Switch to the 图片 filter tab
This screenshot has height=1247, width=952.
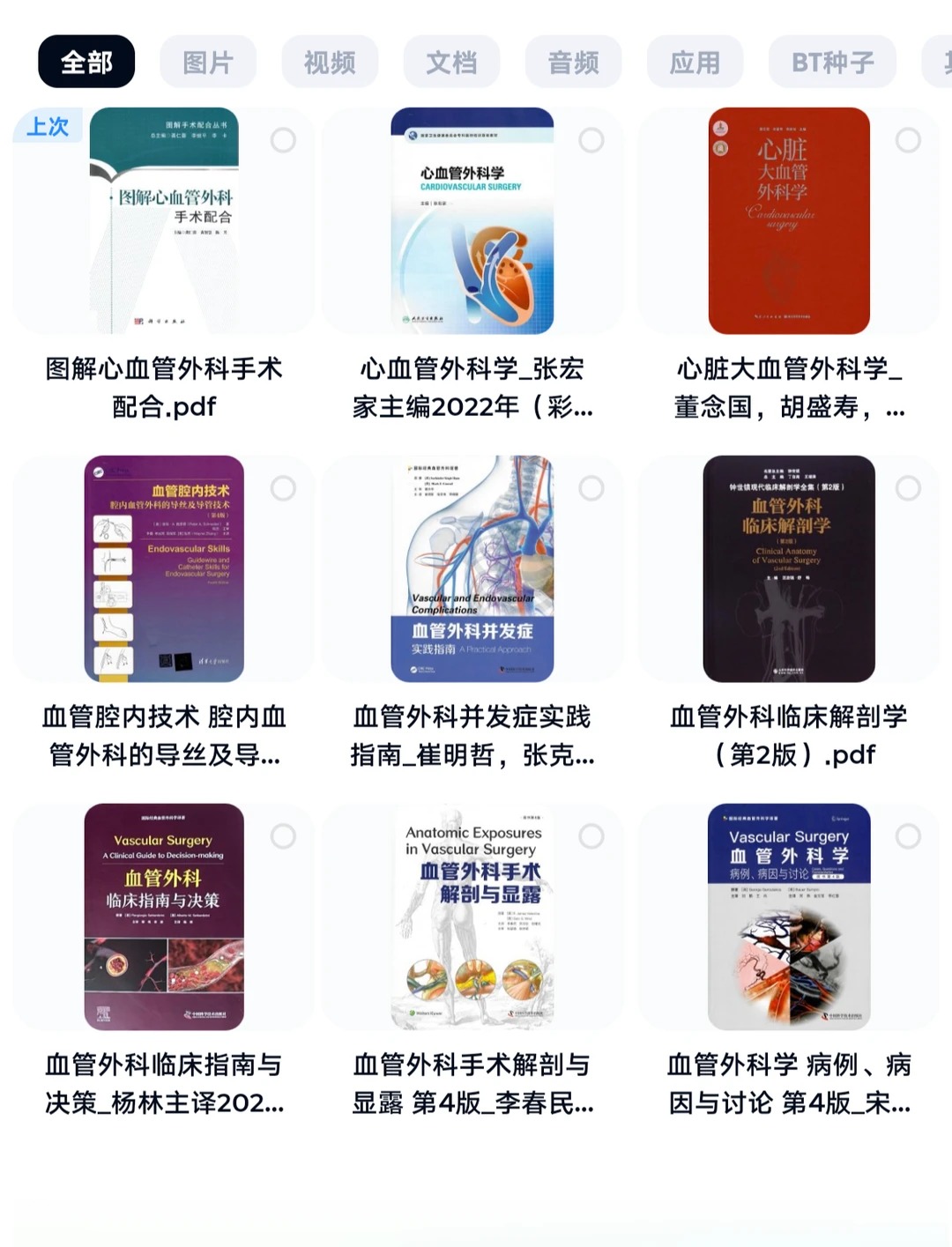pos(208,62)
